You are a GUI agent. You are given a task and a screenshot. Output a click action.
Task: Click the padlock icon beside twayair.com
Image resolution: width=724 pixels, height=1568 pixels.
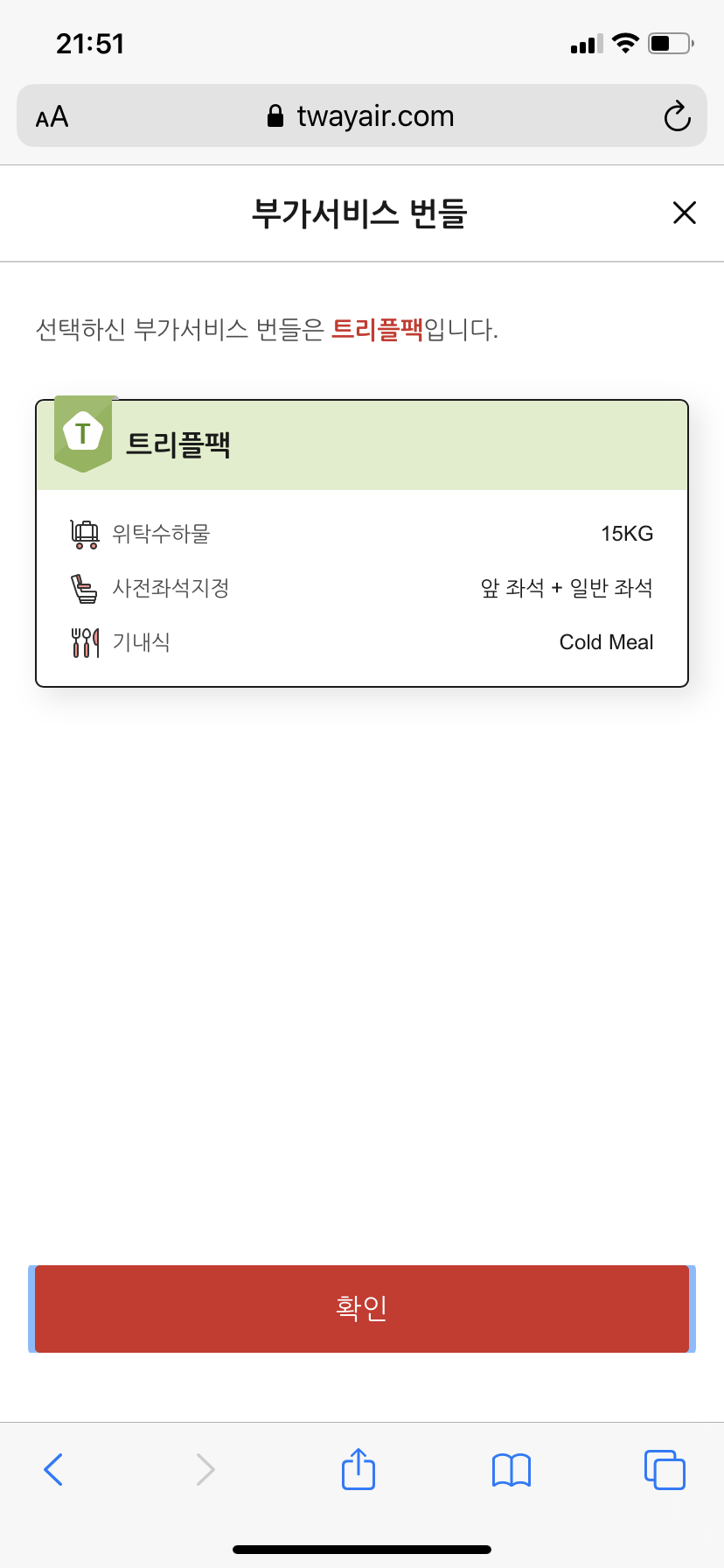275,115
